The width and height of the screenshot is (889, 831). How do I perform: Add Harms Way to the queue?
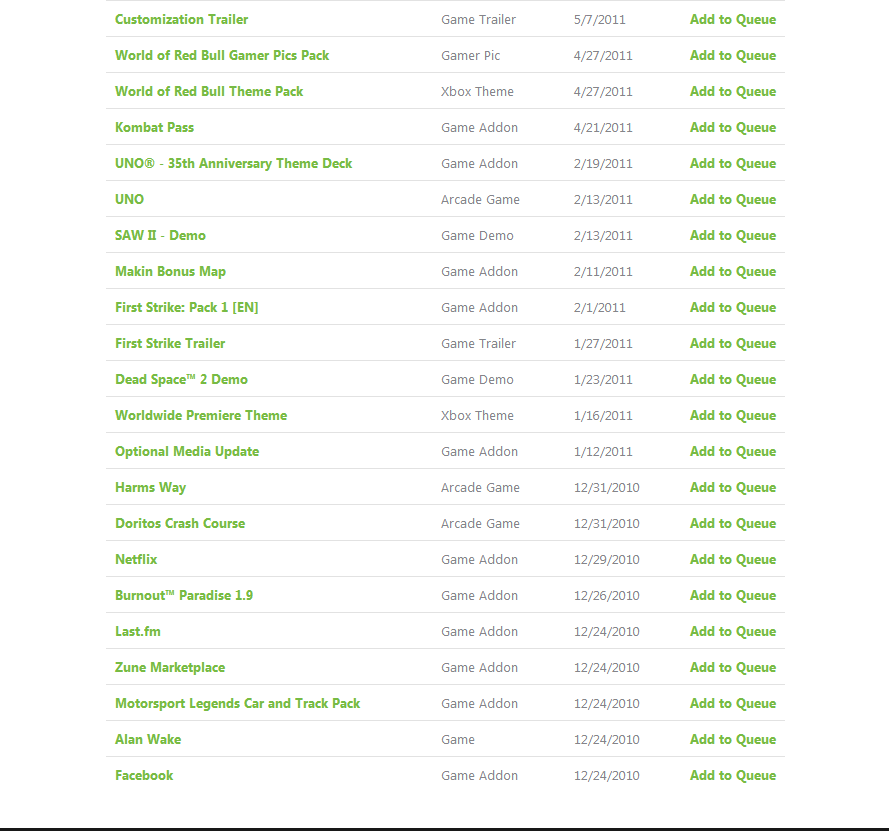pyautogui.click(x=732, y=487)
